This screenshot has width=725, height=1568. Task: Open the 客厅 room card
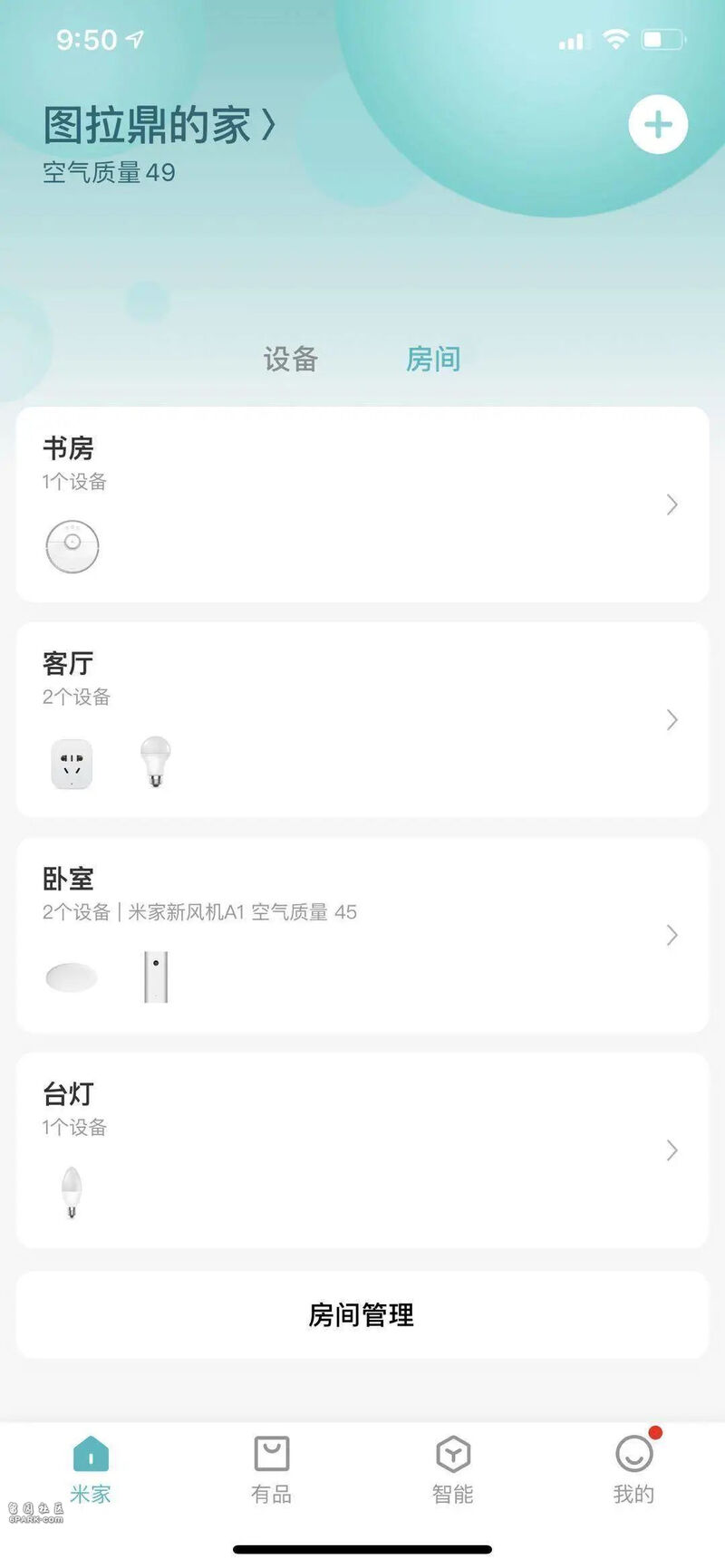(x=362, y=720)
